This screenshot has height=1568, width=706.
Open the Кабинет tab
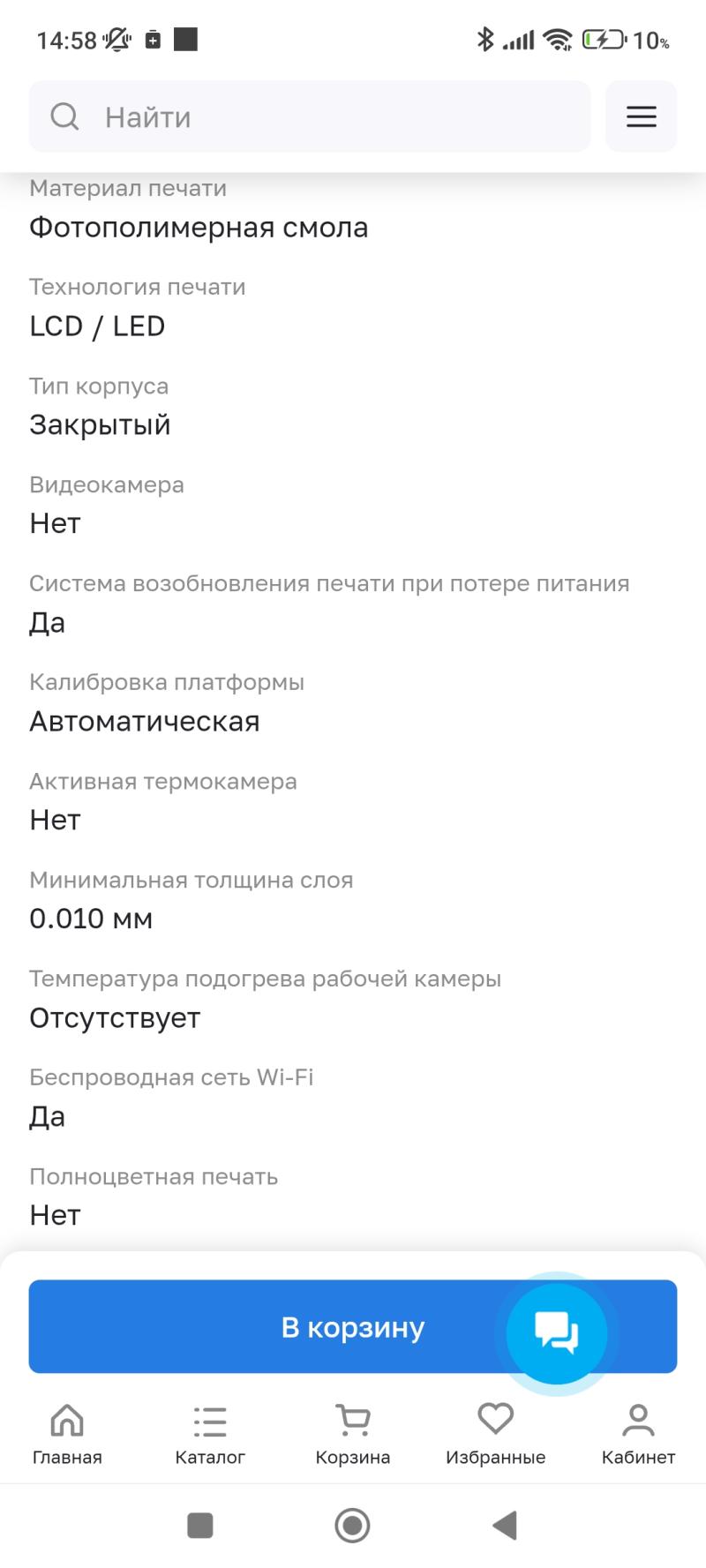pyautogui.click(x=638, y=1435)
